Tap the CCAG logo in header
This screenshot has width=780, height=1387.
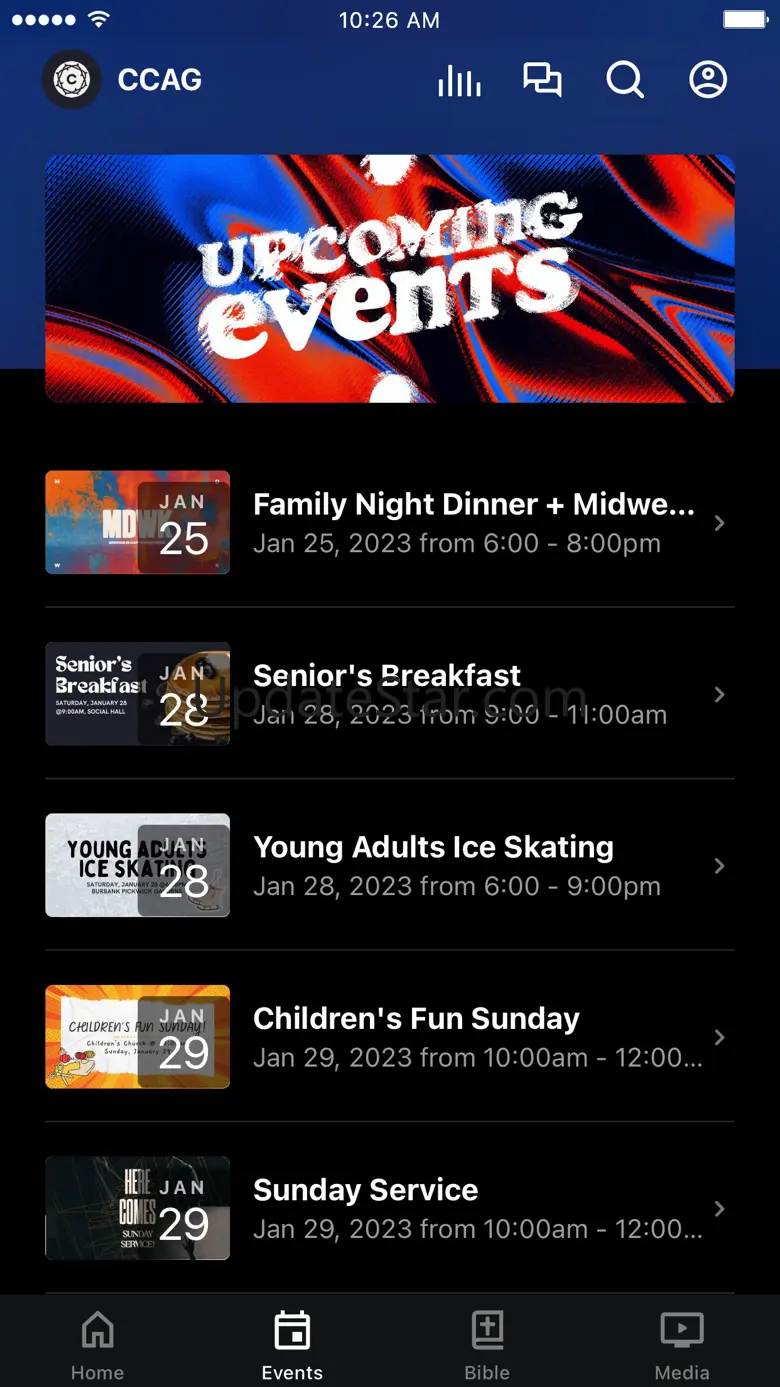coord(72,80)
